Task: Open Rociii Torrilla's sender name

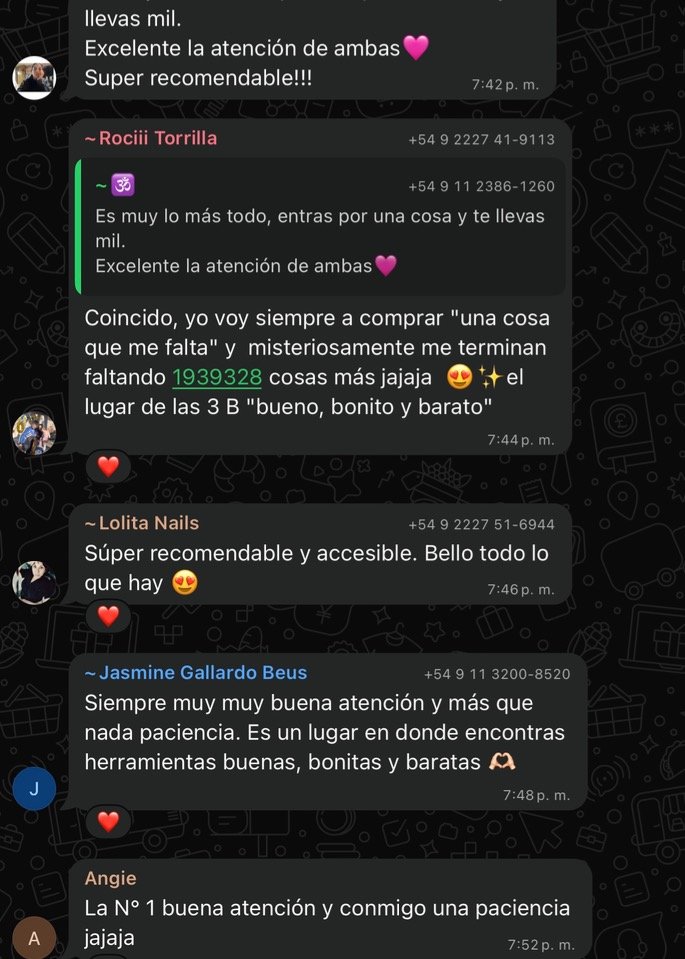Action: pyautogui.click(x=157, y=139)
